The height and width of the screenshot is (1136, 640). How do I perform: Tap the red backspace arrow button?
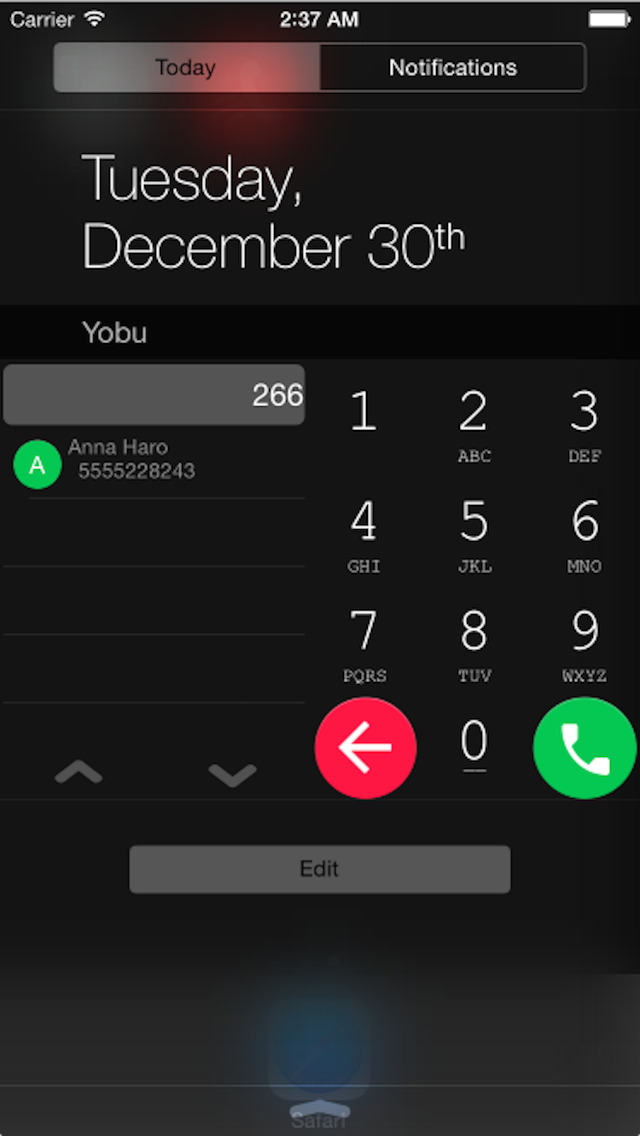point(365,748)
